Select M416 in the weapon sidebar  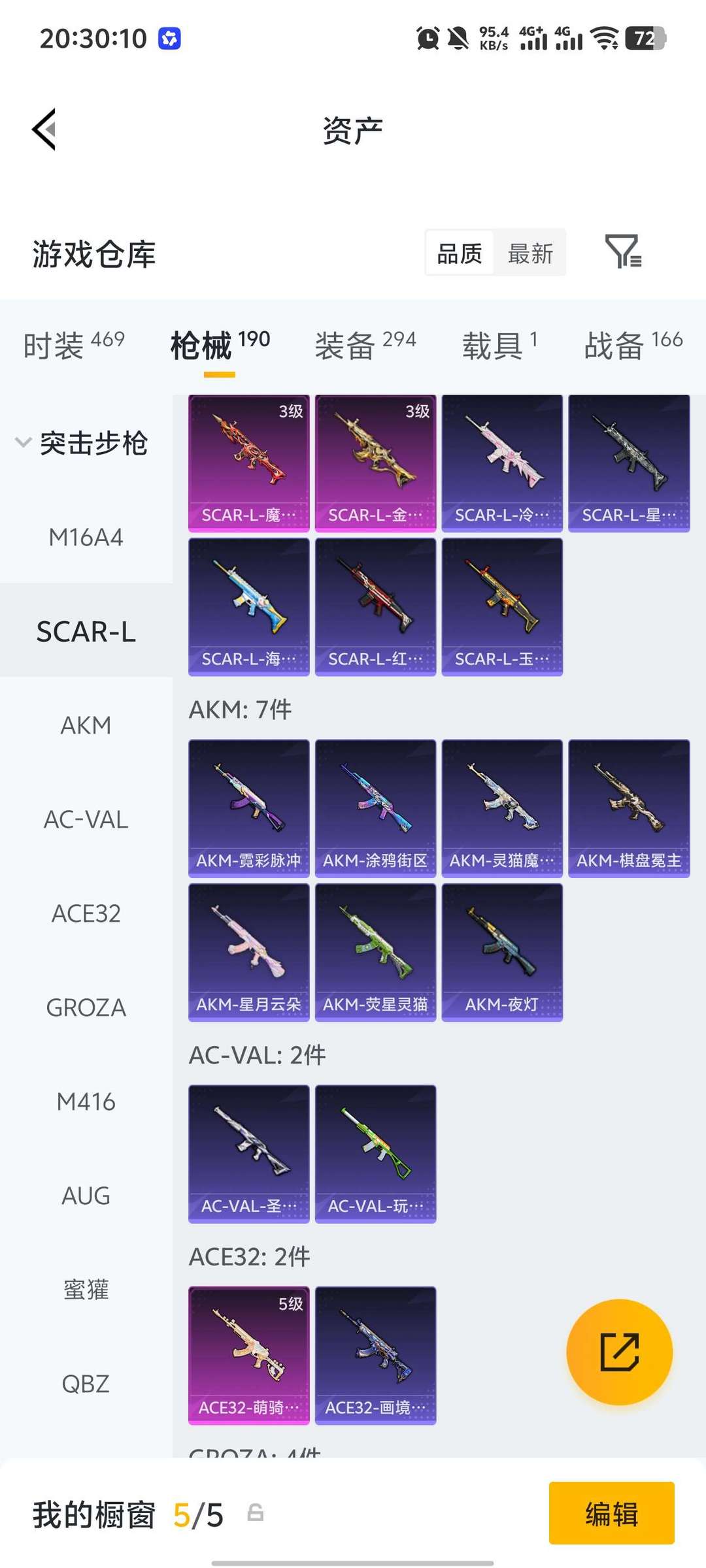[85, 1102]
